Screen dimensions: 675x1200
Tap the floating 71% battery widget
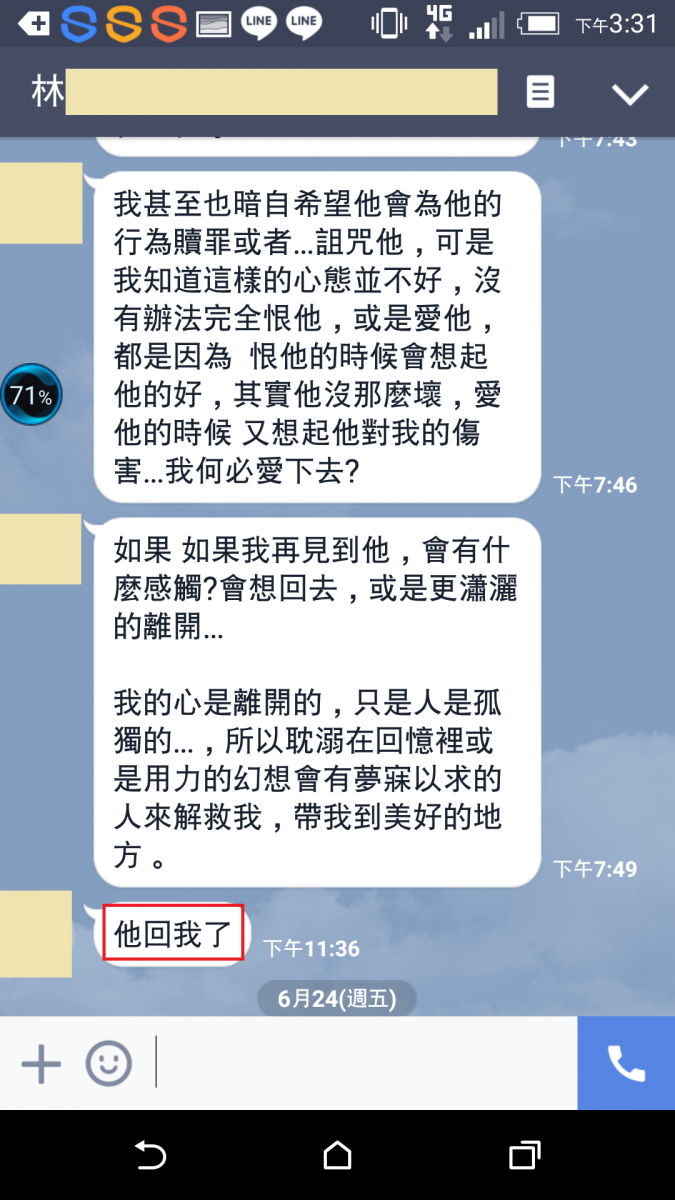click(30, 395)
